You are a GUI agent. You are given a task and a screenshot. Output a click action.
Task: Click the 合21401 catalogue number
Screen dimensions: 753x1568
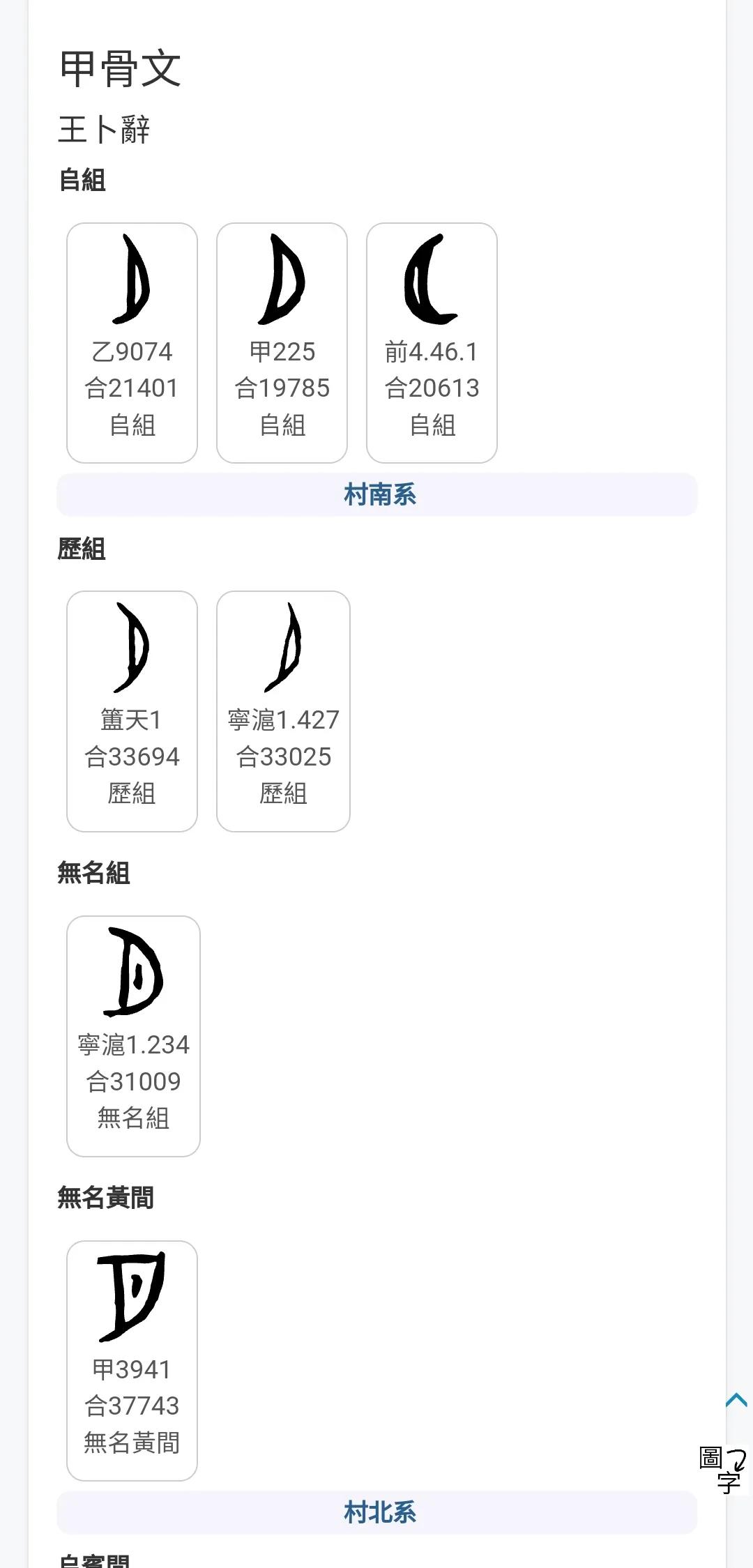pos(132,388)
